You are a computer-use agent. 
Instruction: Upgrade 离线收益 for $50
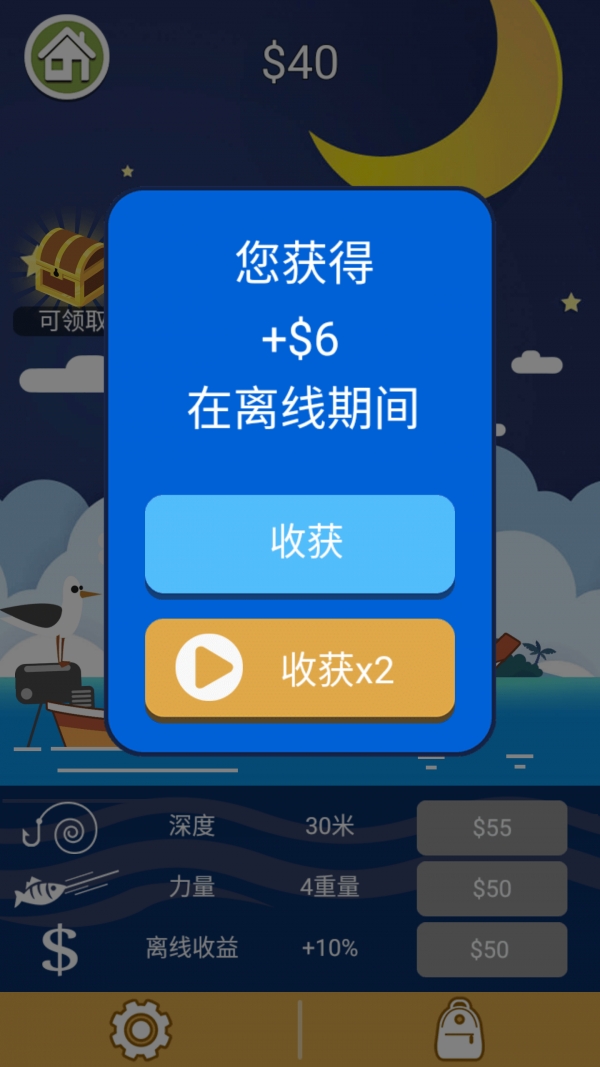coord(491,949)
